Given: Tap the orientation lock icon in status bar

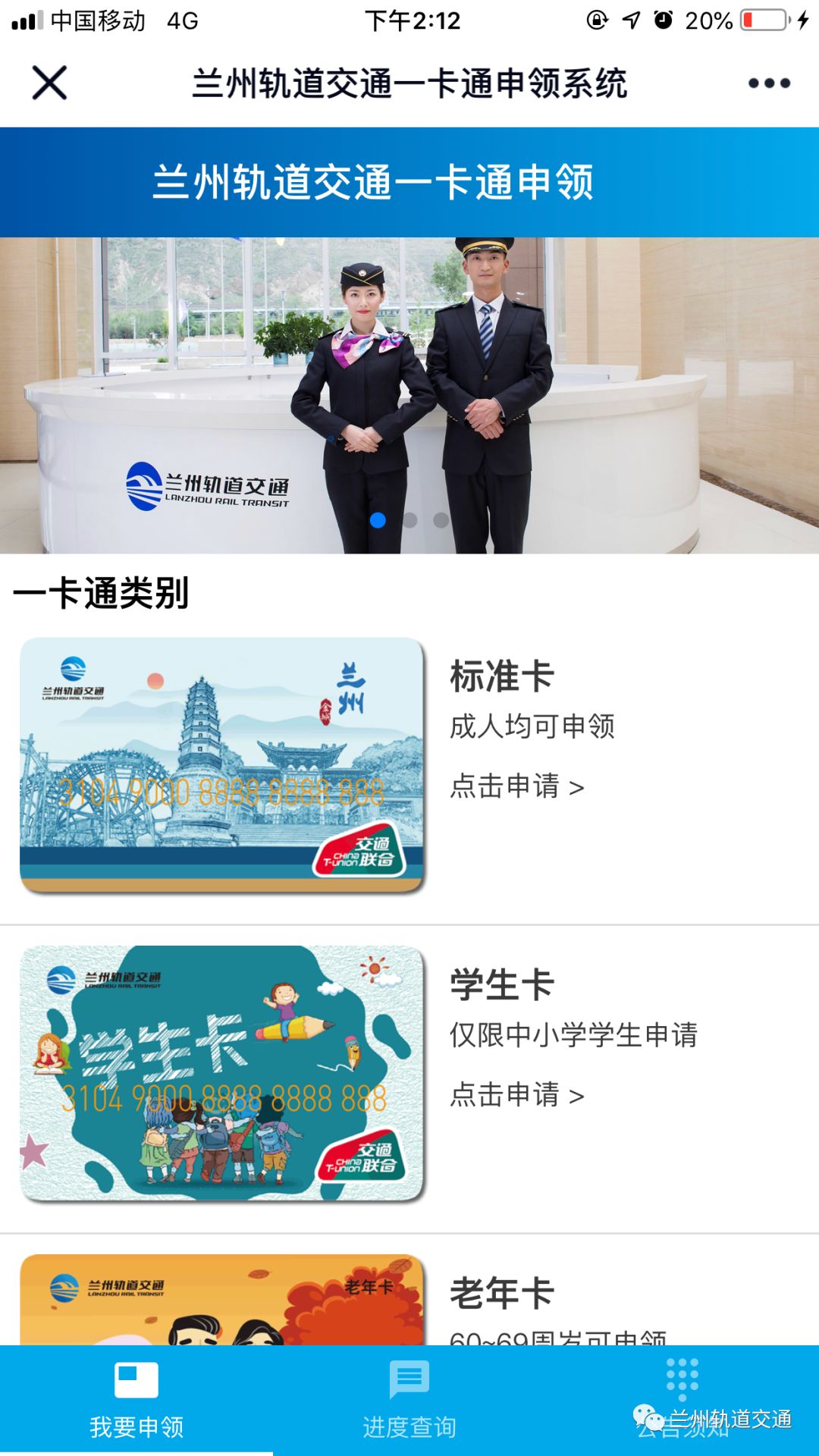Looking at the screenshot, I should [597, 20].
